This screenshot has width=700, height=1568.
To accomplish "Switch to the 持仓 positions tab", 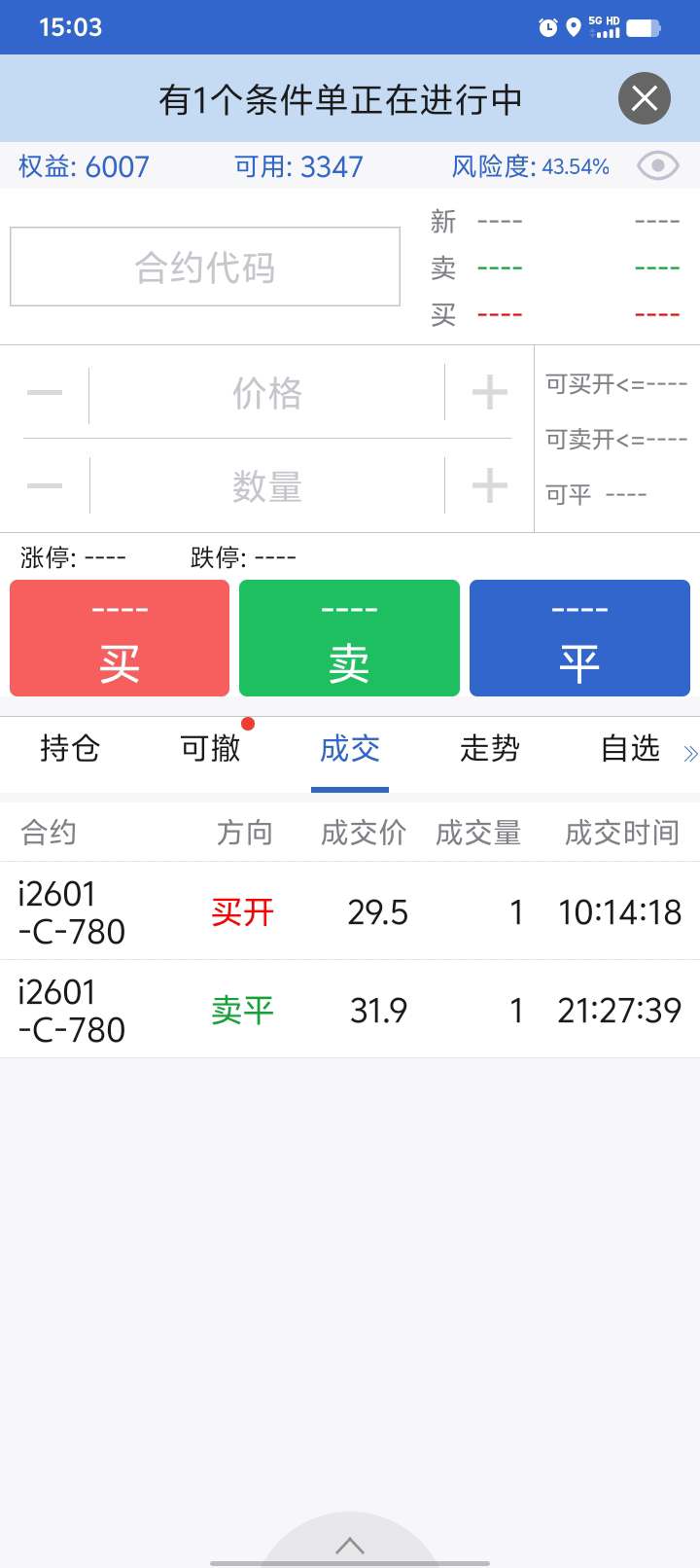I will pyautogui.click(x=70, y=749).
